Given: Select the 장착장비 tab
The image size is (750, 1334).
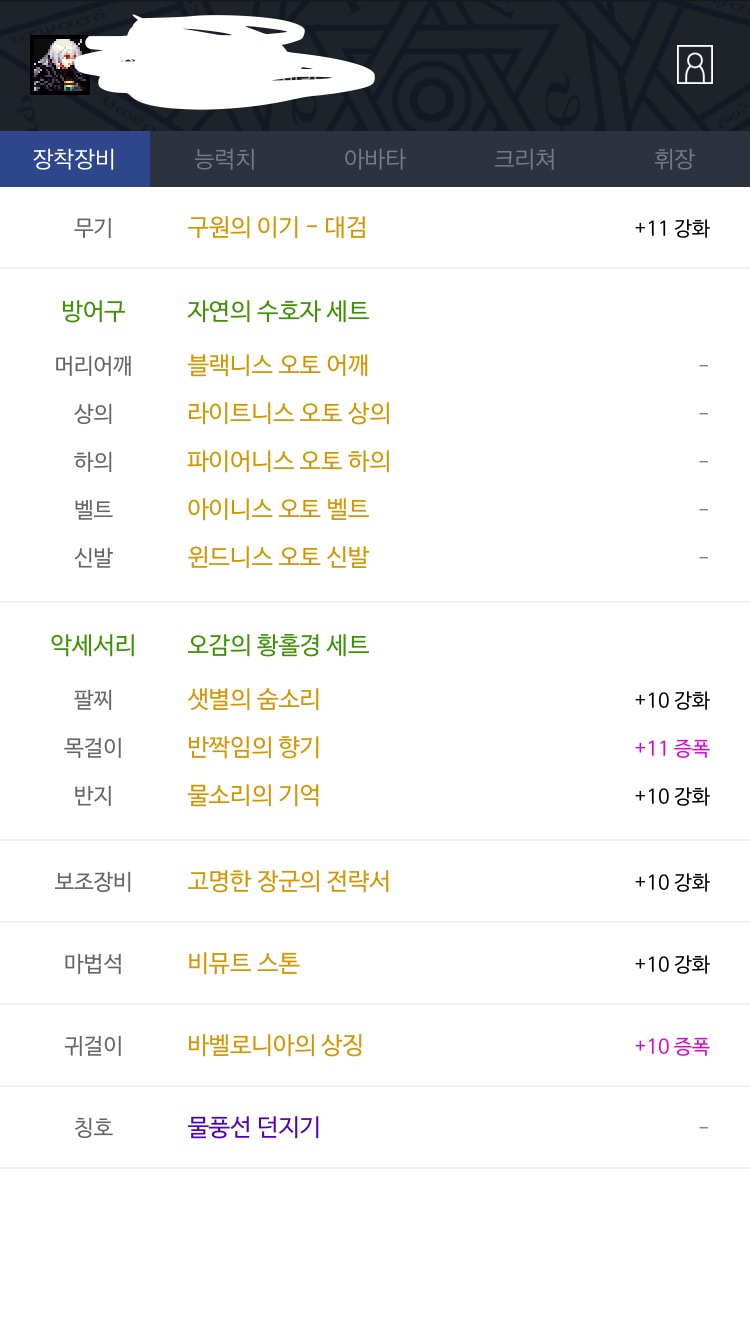Looking at the screenshot, I should coord(75,159).
